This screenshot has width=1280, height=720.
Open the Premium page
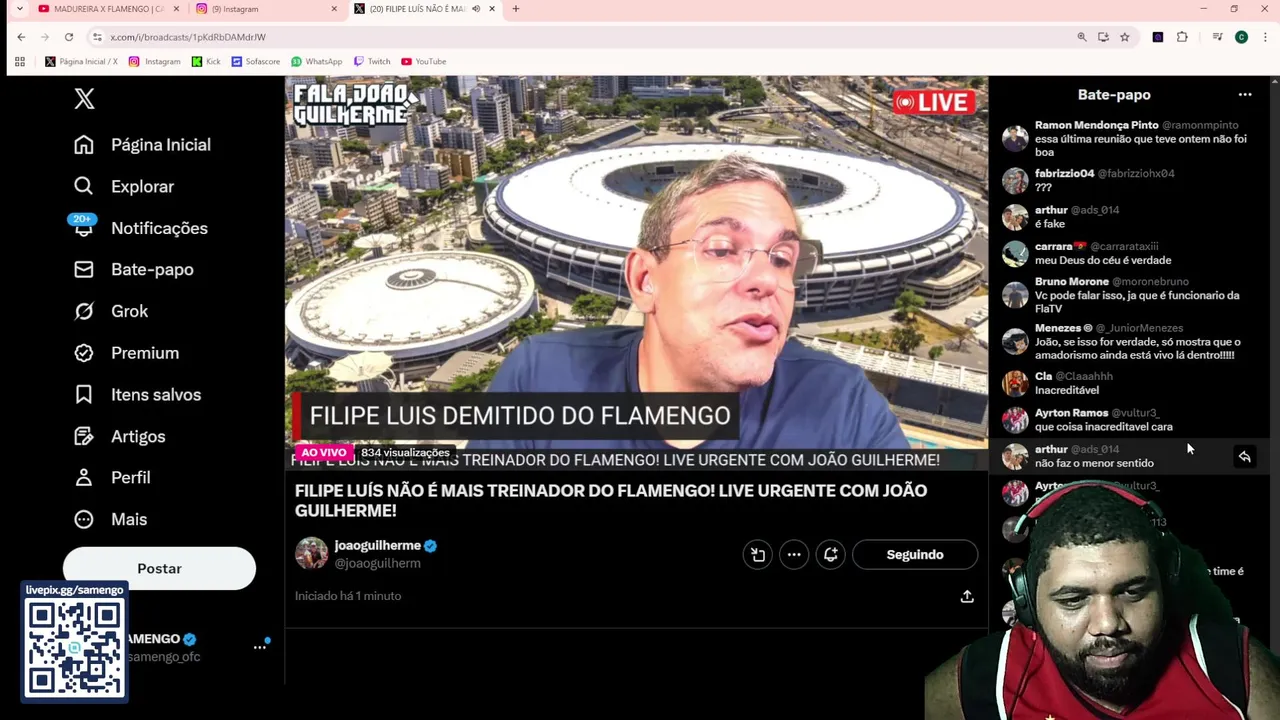pyautogui.click(x=127, y=353)
